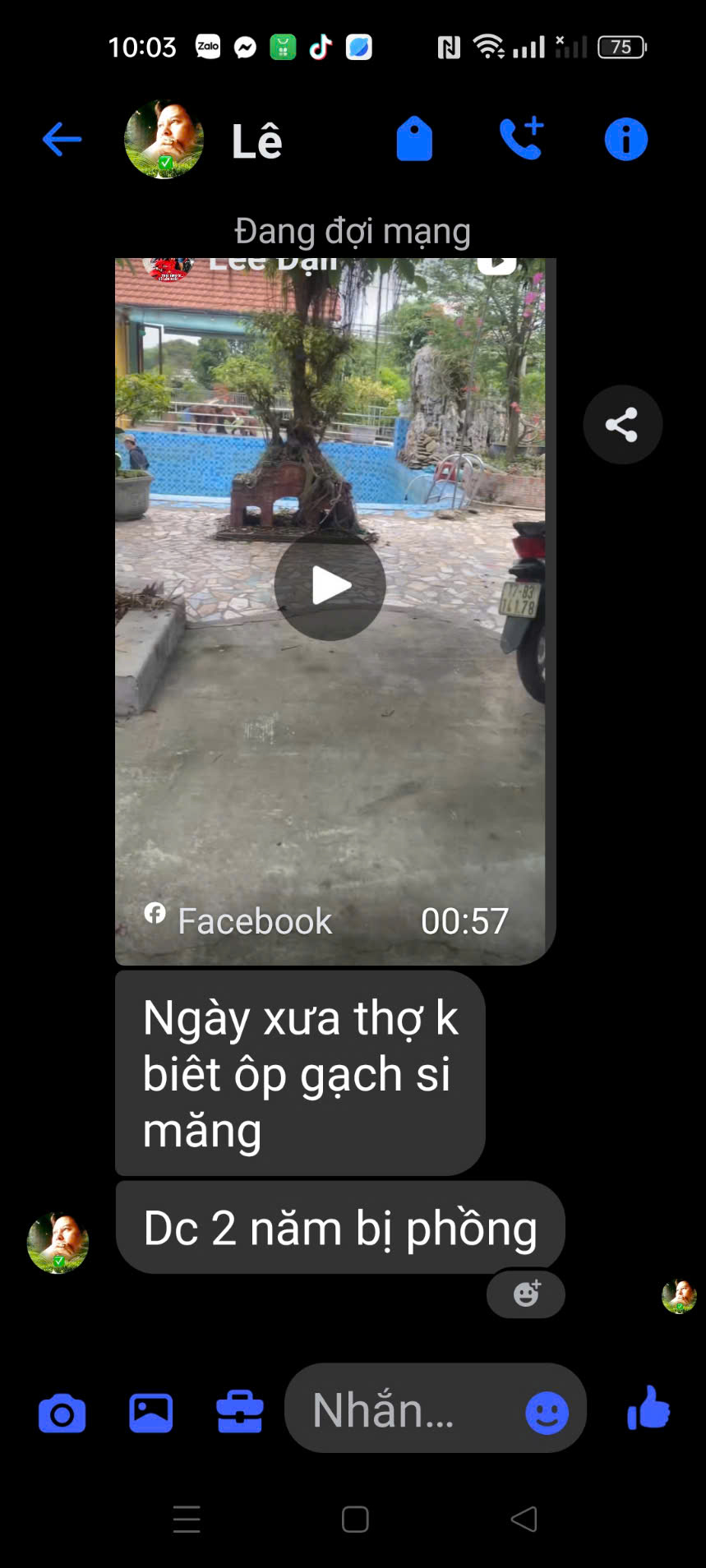Share the video message
This screenshot has width=706, height=1568.
(622, 425)
